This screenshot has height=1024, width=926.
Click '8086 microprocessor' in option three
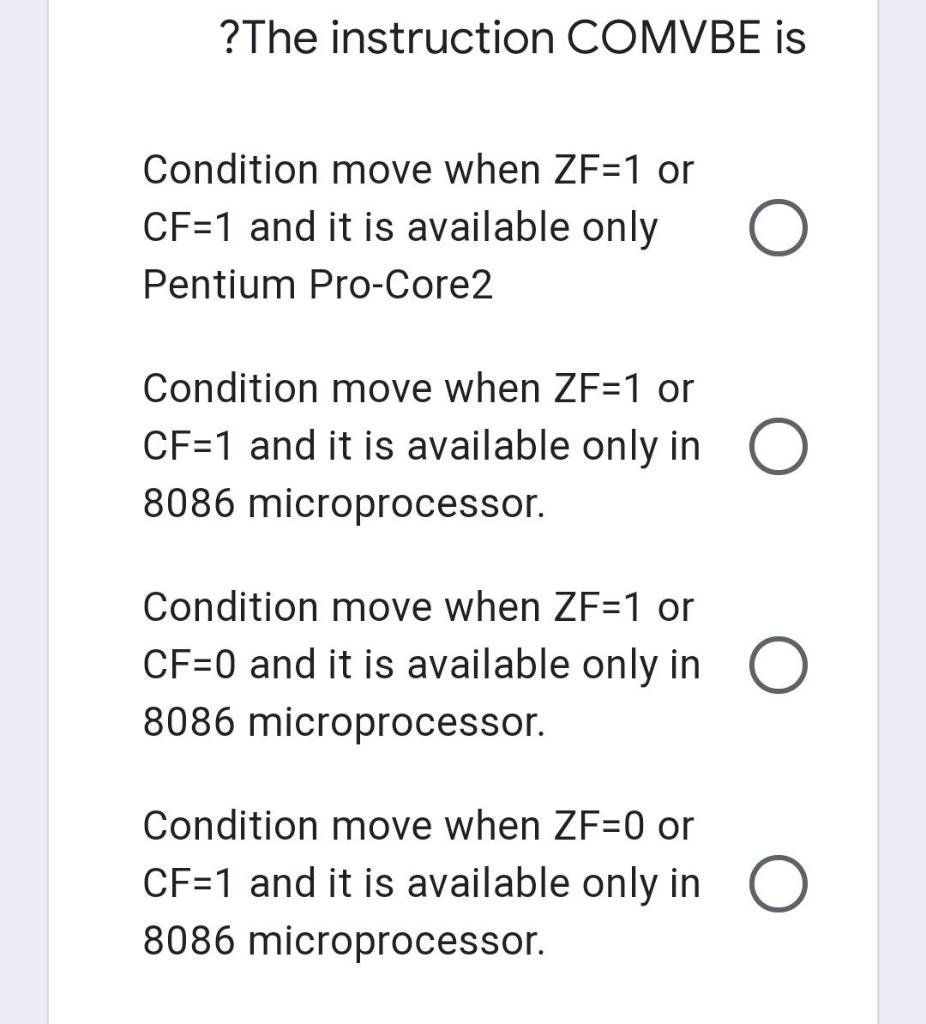tap(344, 721)
